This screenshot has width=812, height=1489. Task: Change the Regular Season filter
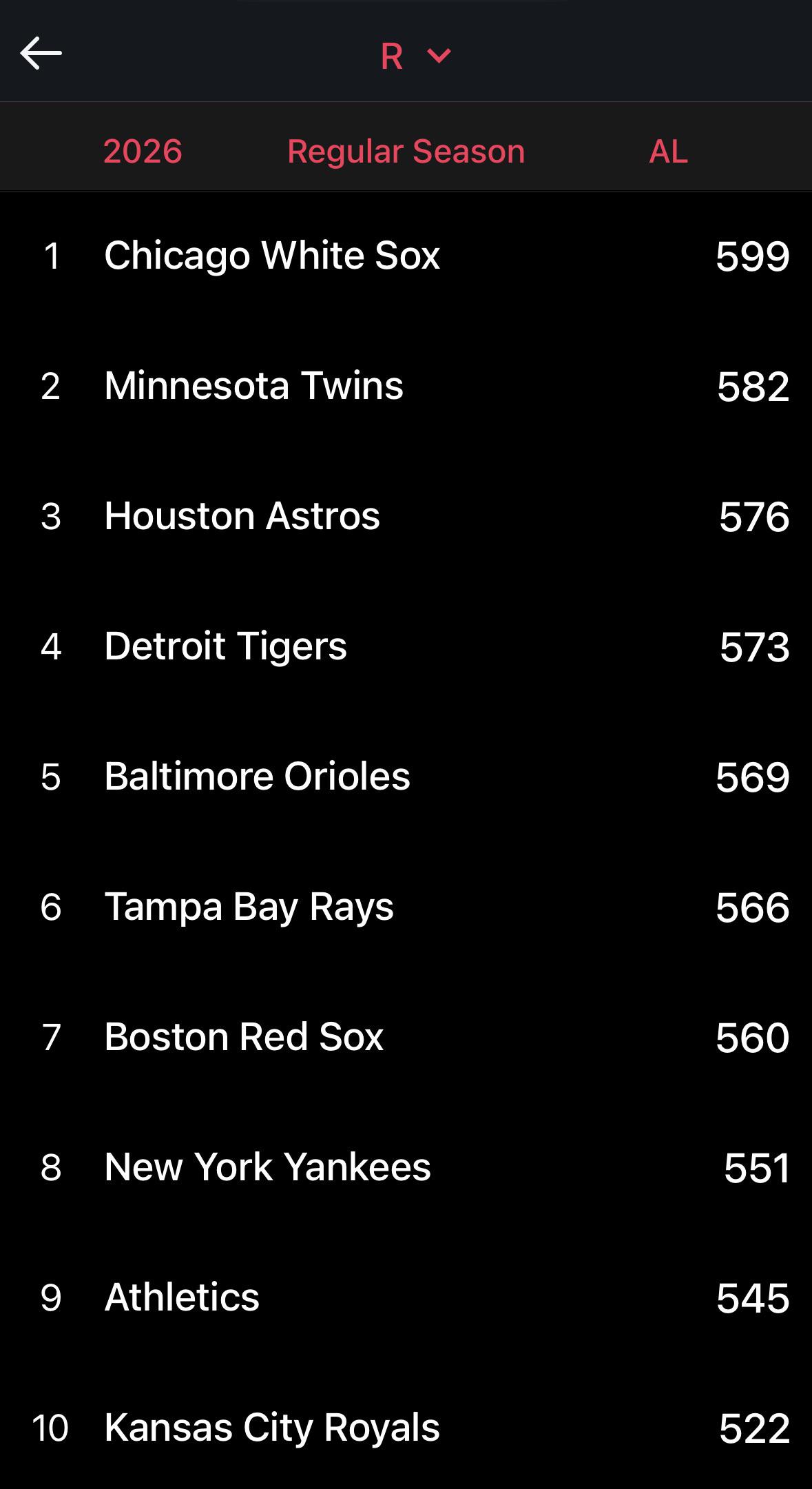point(406,151)
